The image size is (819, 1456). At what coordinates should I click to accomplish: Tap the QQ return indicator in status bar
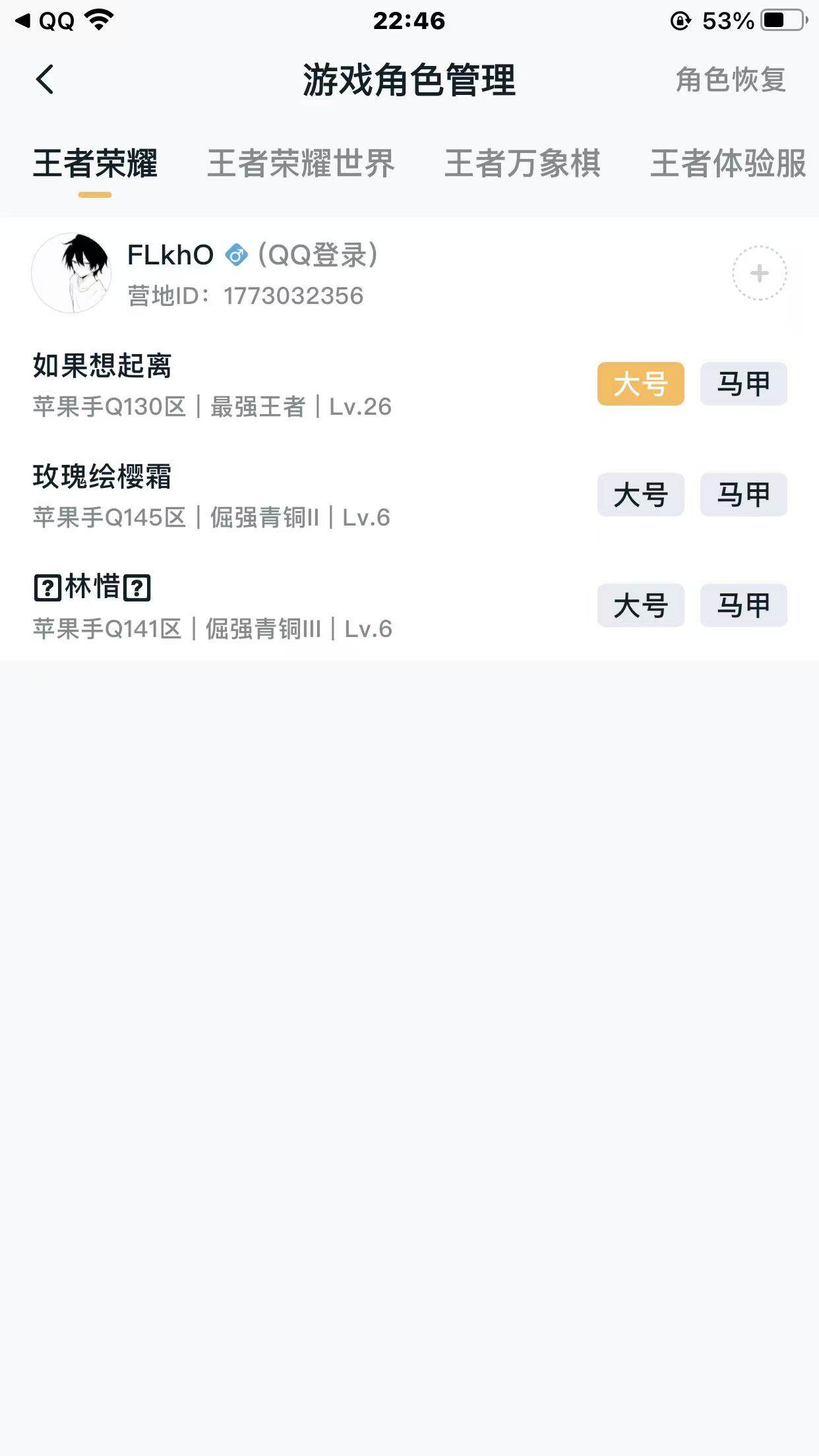[x=56, y=20]
